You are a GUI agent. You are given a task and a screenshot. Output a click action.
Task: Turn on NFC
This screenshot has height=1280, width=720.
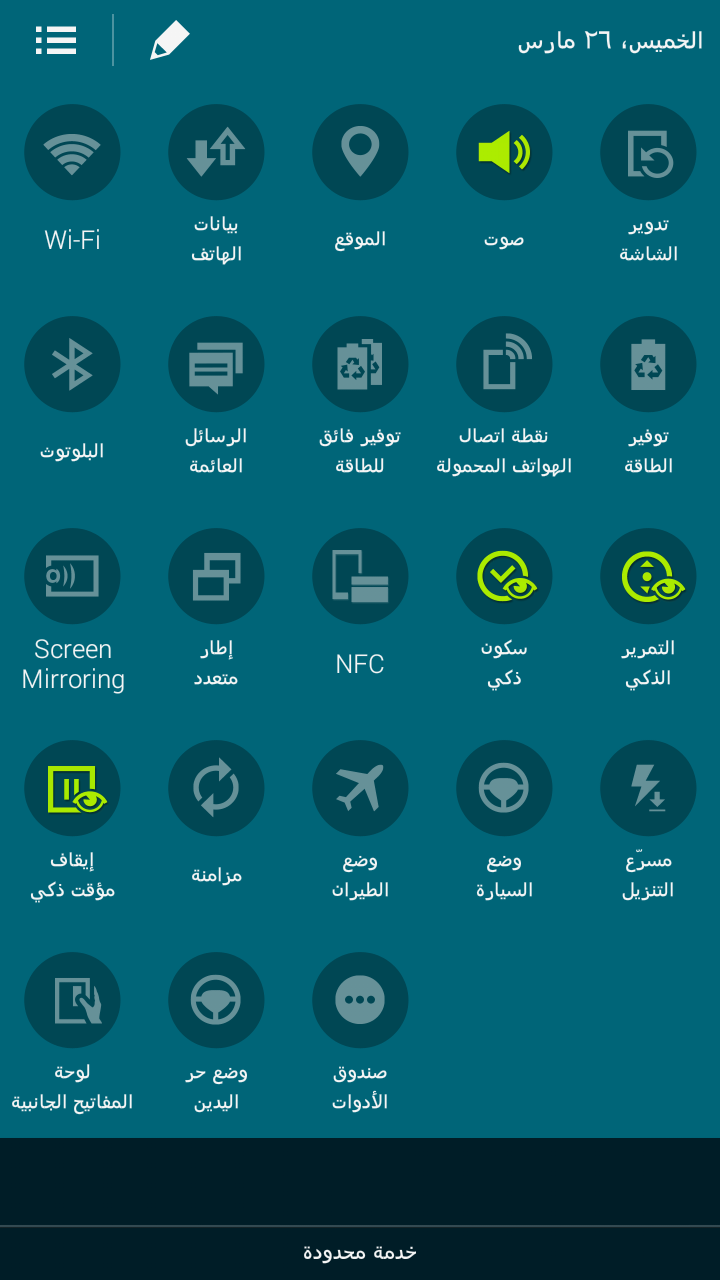pyautogui.click(x=360, y=576)
